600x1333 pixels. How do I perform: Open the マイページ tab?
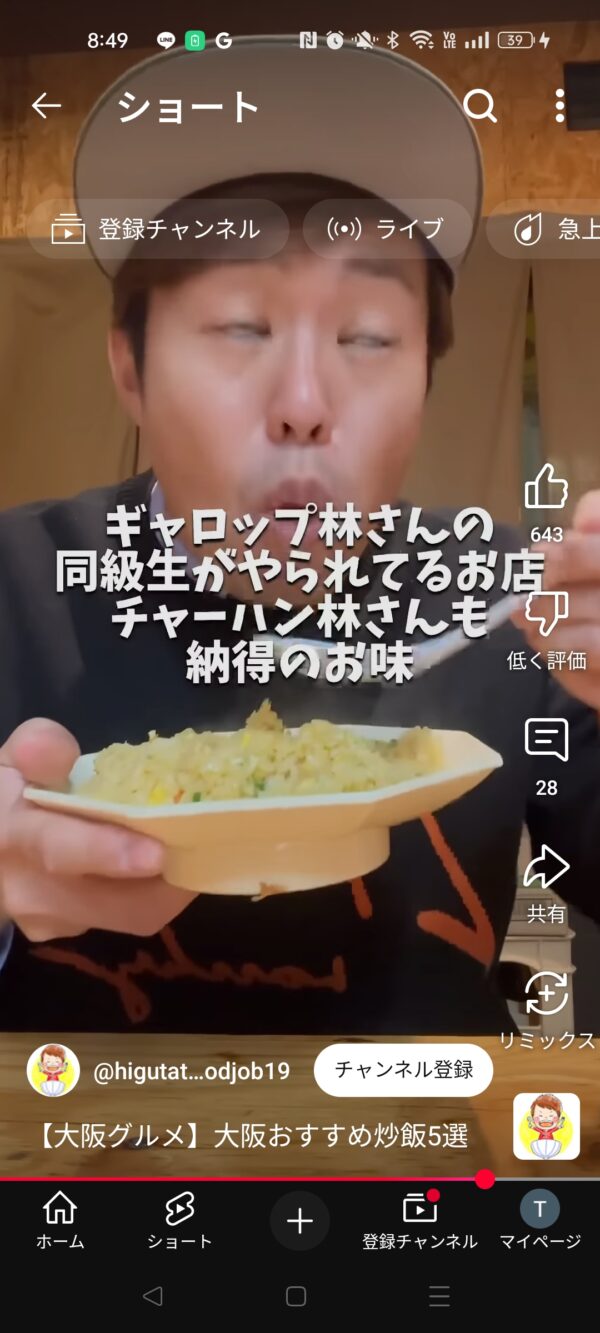[x=540, y=1221]
